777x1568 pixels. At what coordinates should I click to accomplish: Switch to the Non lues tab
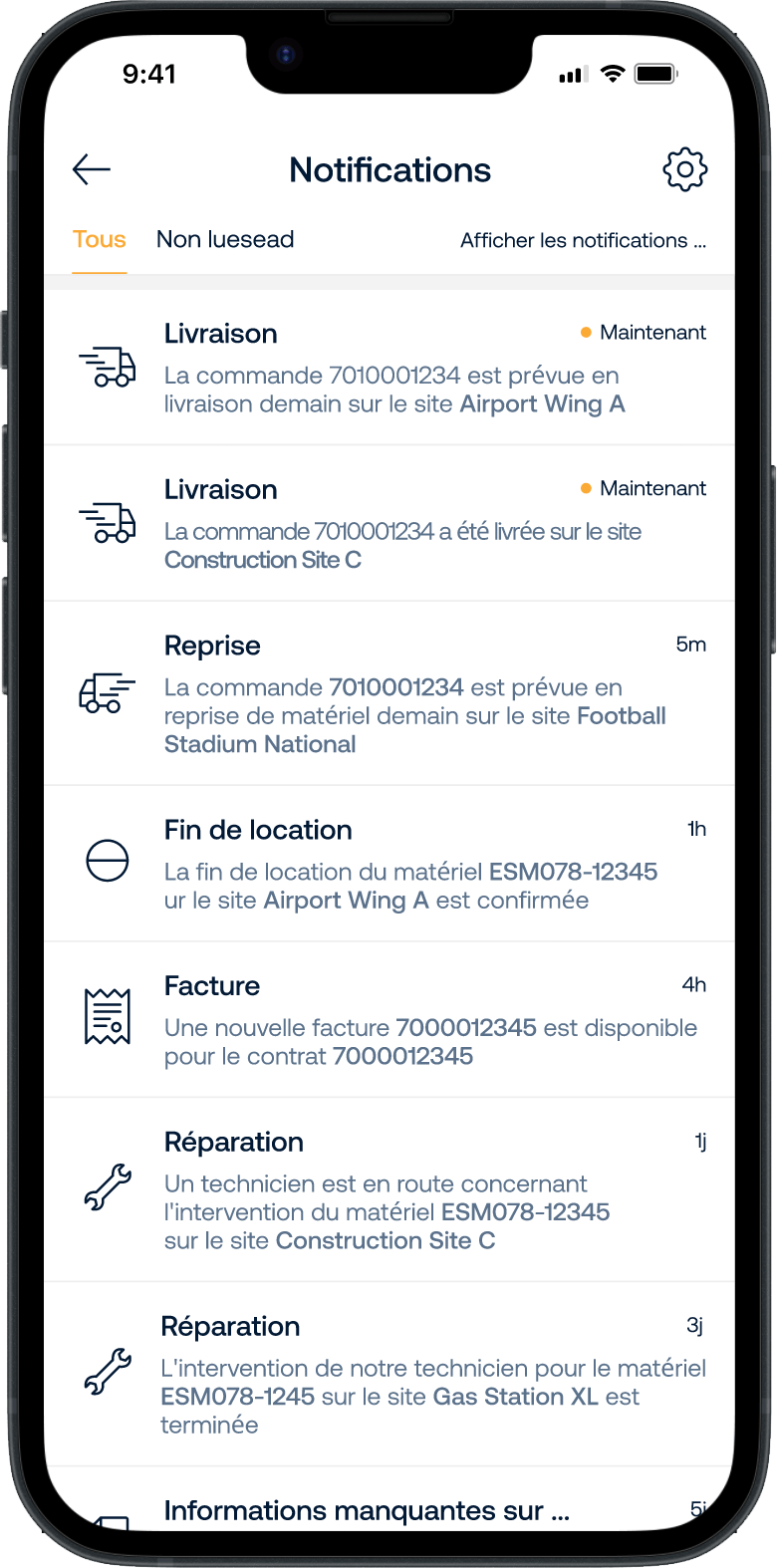coord(225,240)
